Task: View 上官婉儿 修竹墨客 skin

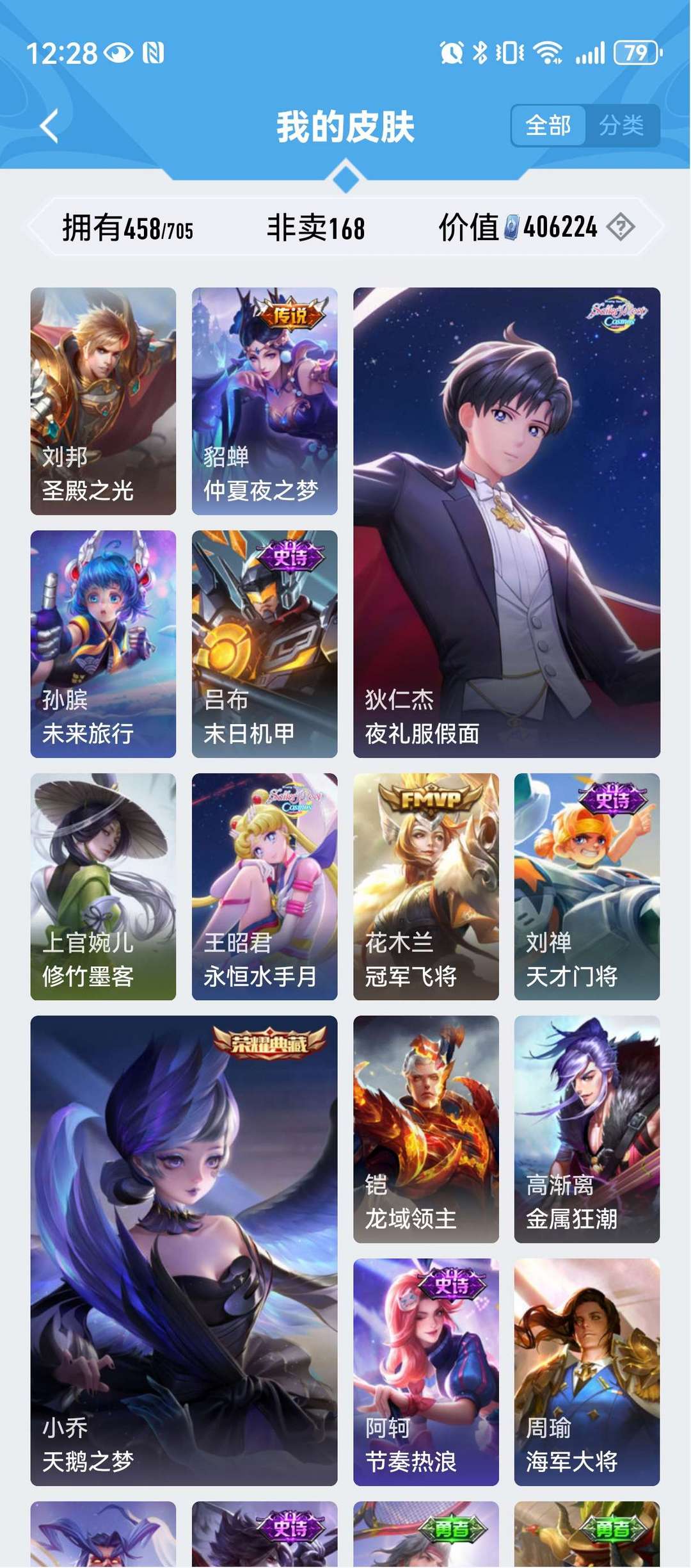Action: coord(103,886)
